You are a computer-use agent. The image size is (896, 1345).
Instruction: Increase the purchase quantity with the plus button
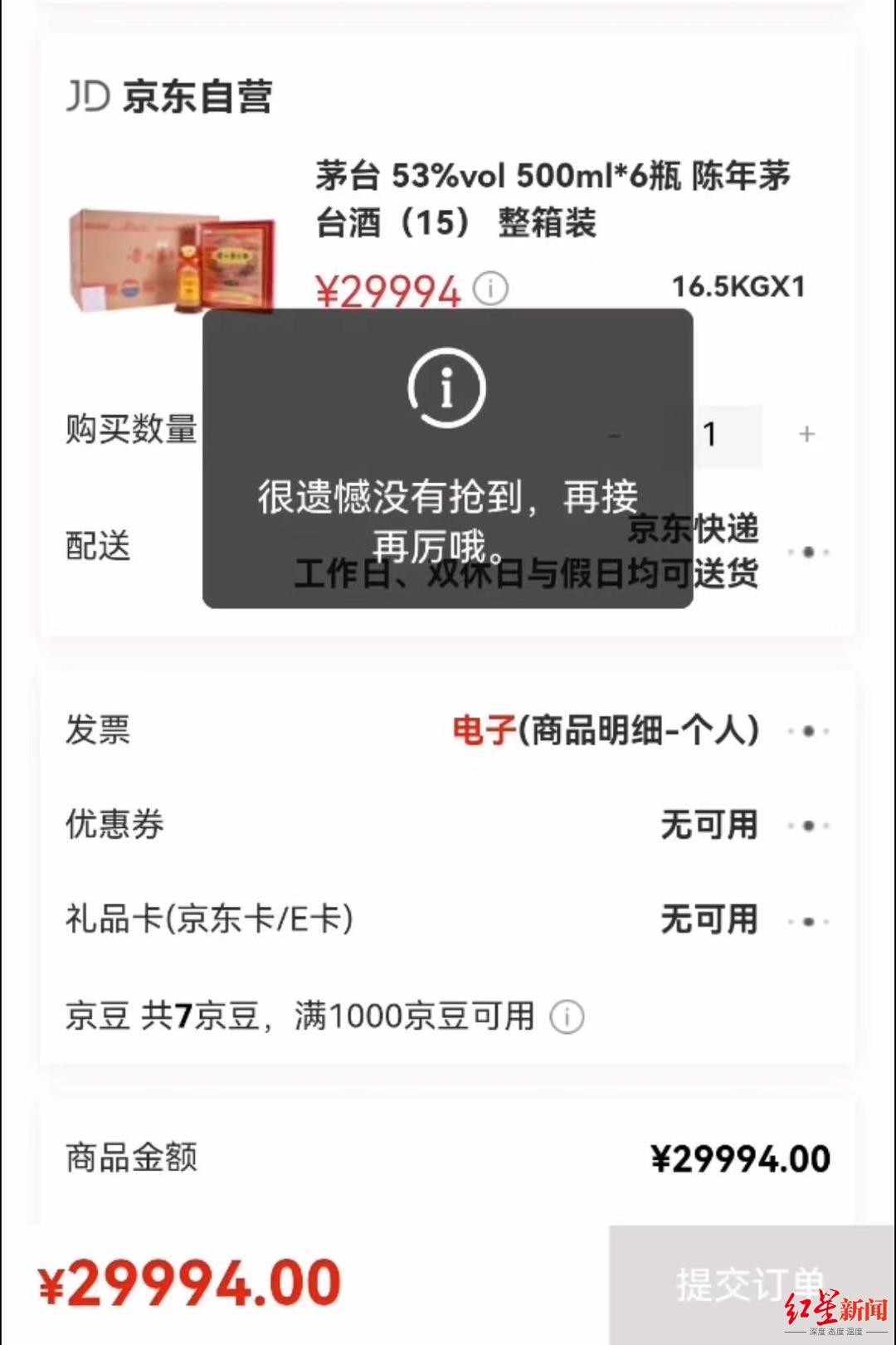(x=806, y=434)
